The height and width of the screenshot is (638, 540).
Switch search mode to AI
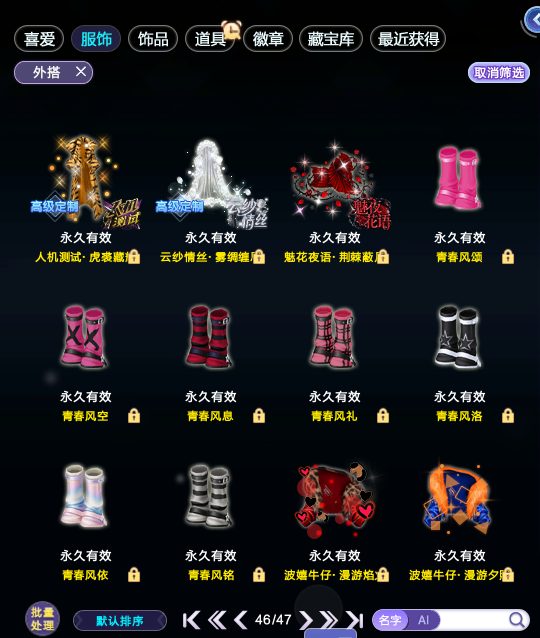(x=423, y=620)
